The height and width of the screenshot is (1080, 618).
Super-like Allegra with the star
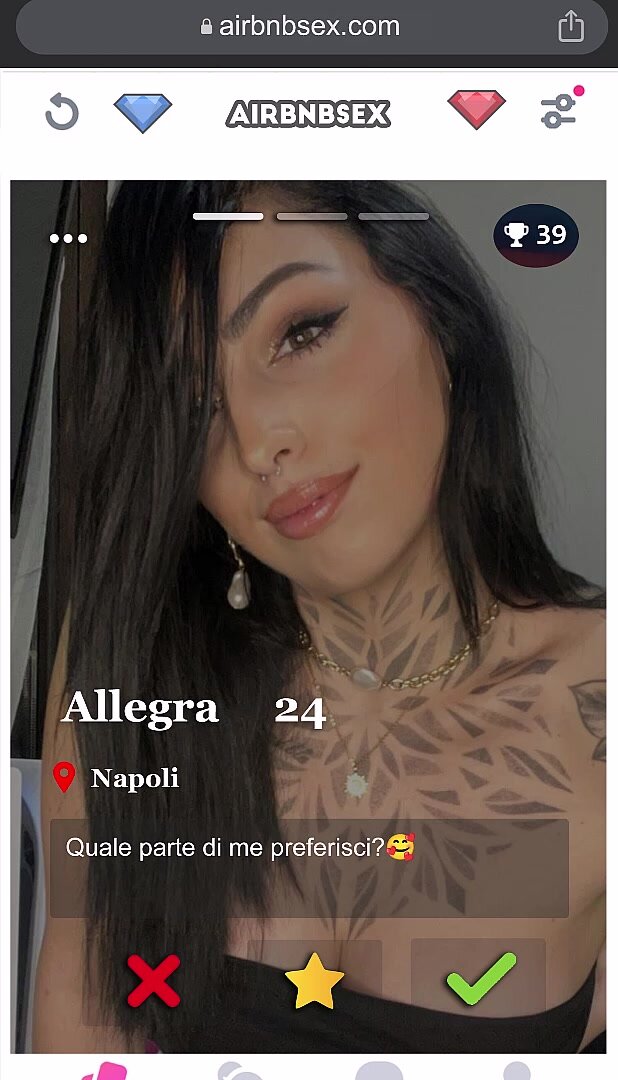pyautogui.click(x=314, y=980)
